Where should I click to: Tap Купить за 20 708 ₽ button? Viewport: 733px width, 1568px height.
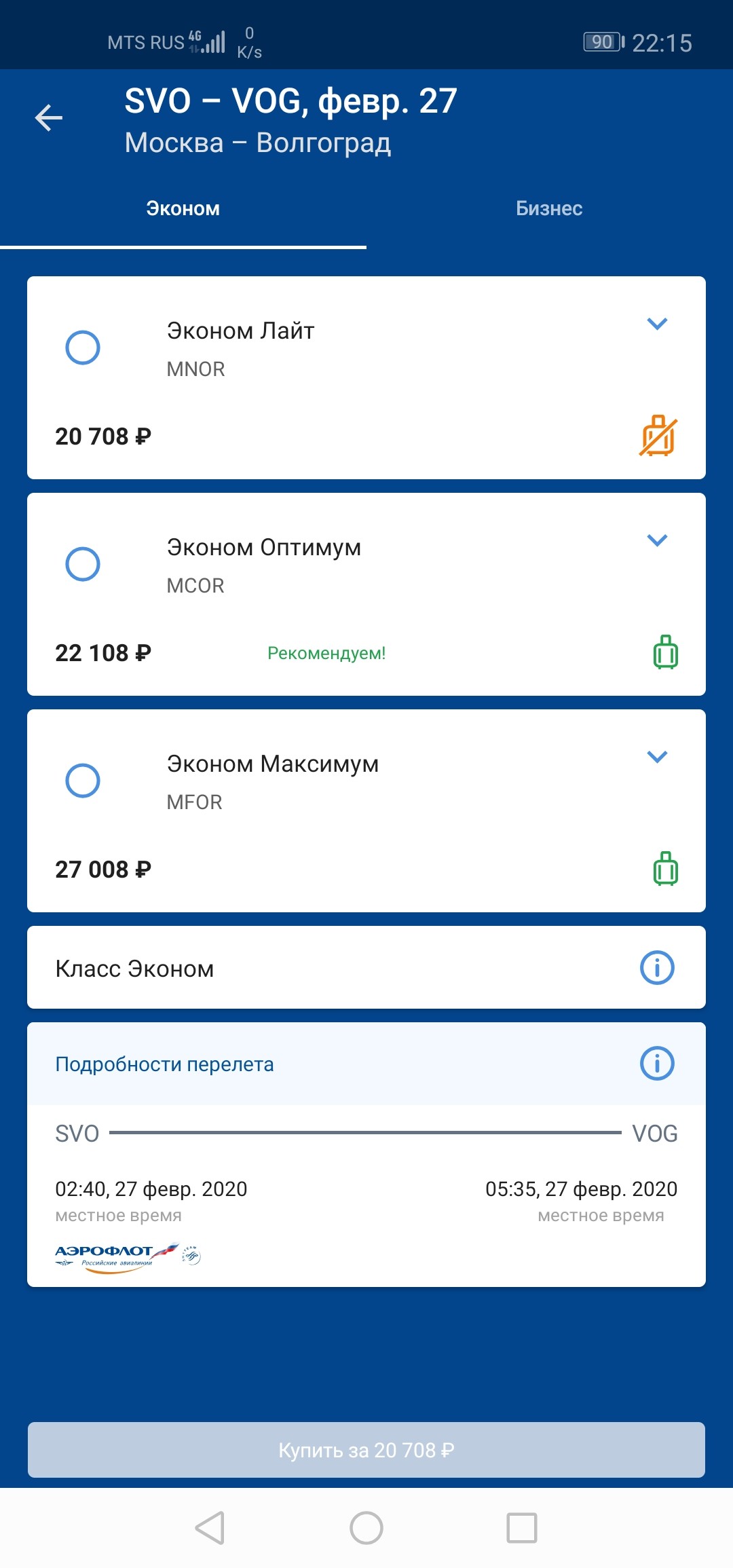366,1450
